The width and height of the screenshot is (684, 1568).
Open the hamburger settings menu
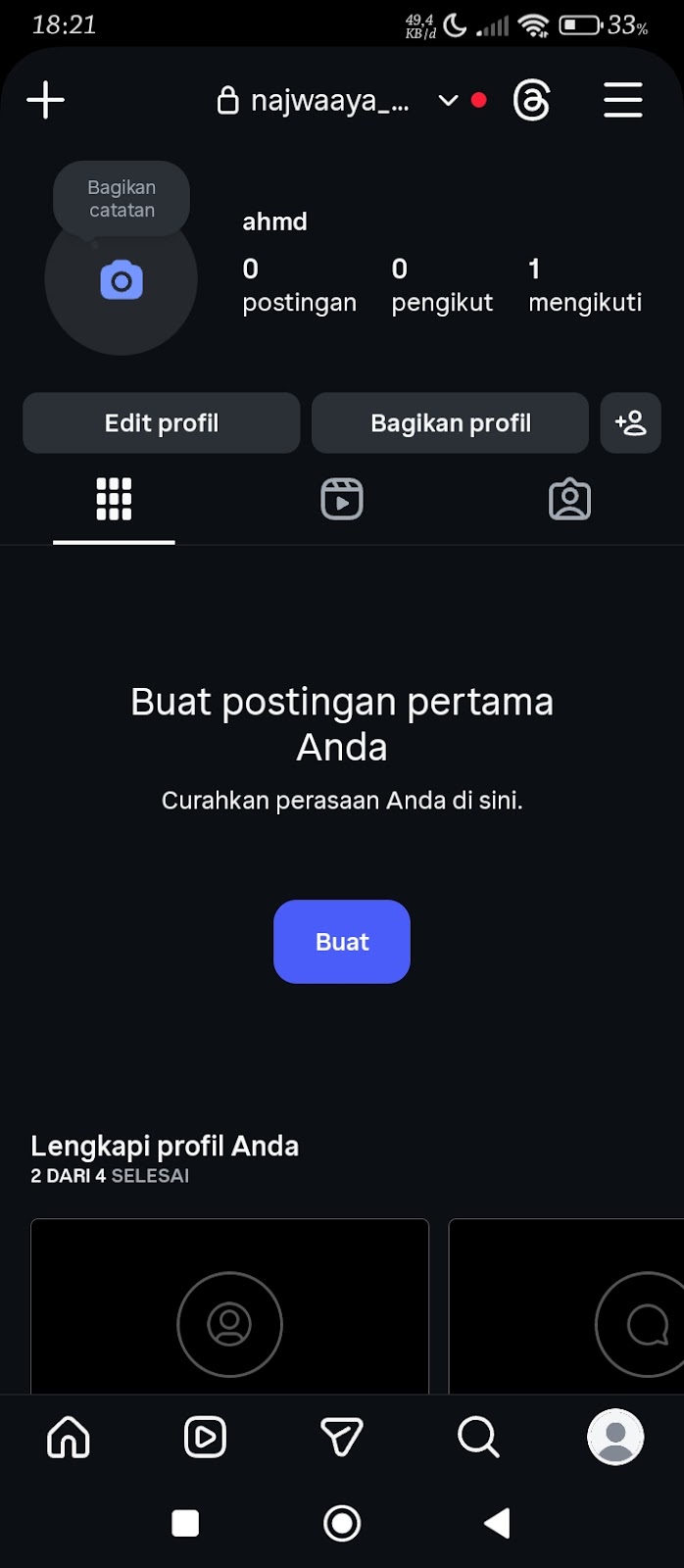click(622, 100)
